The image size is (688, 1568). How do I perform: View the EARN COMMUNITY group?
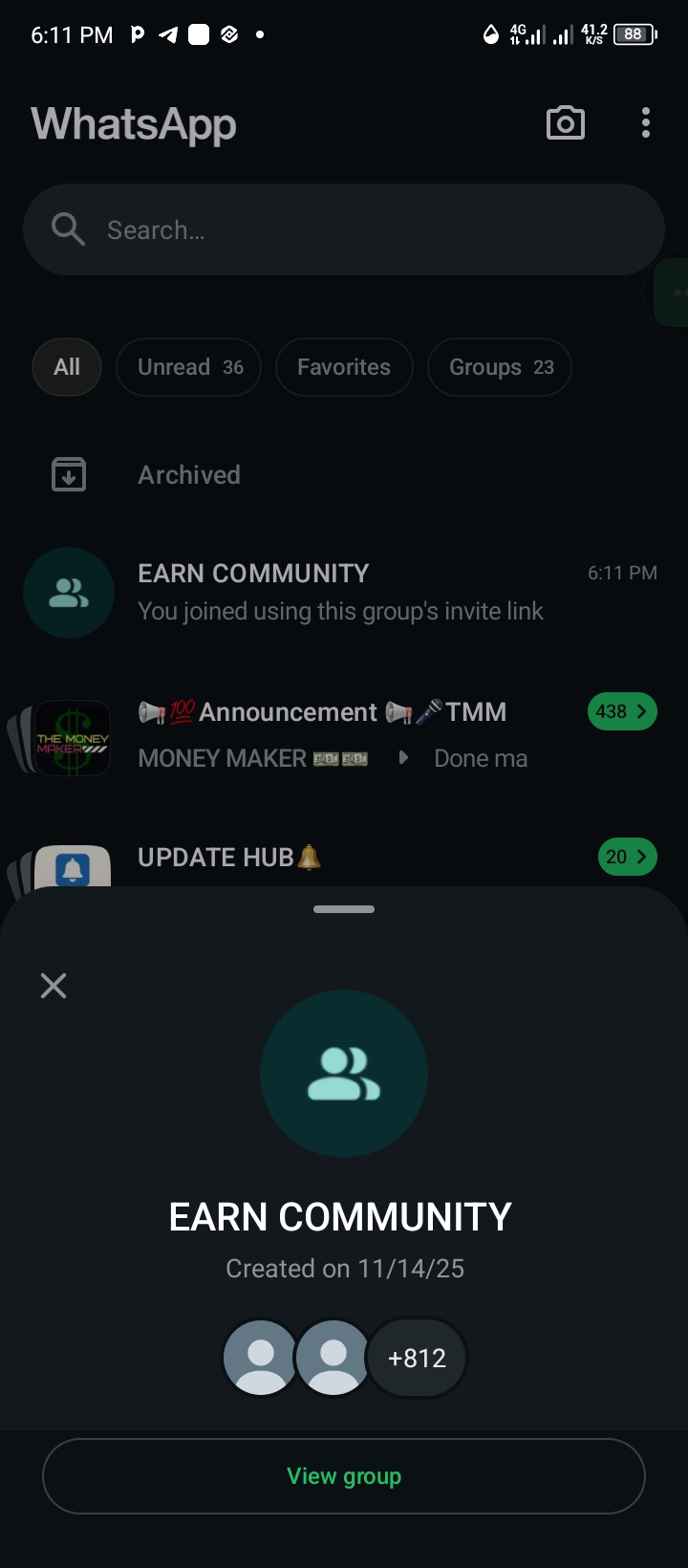(344, 1476)
